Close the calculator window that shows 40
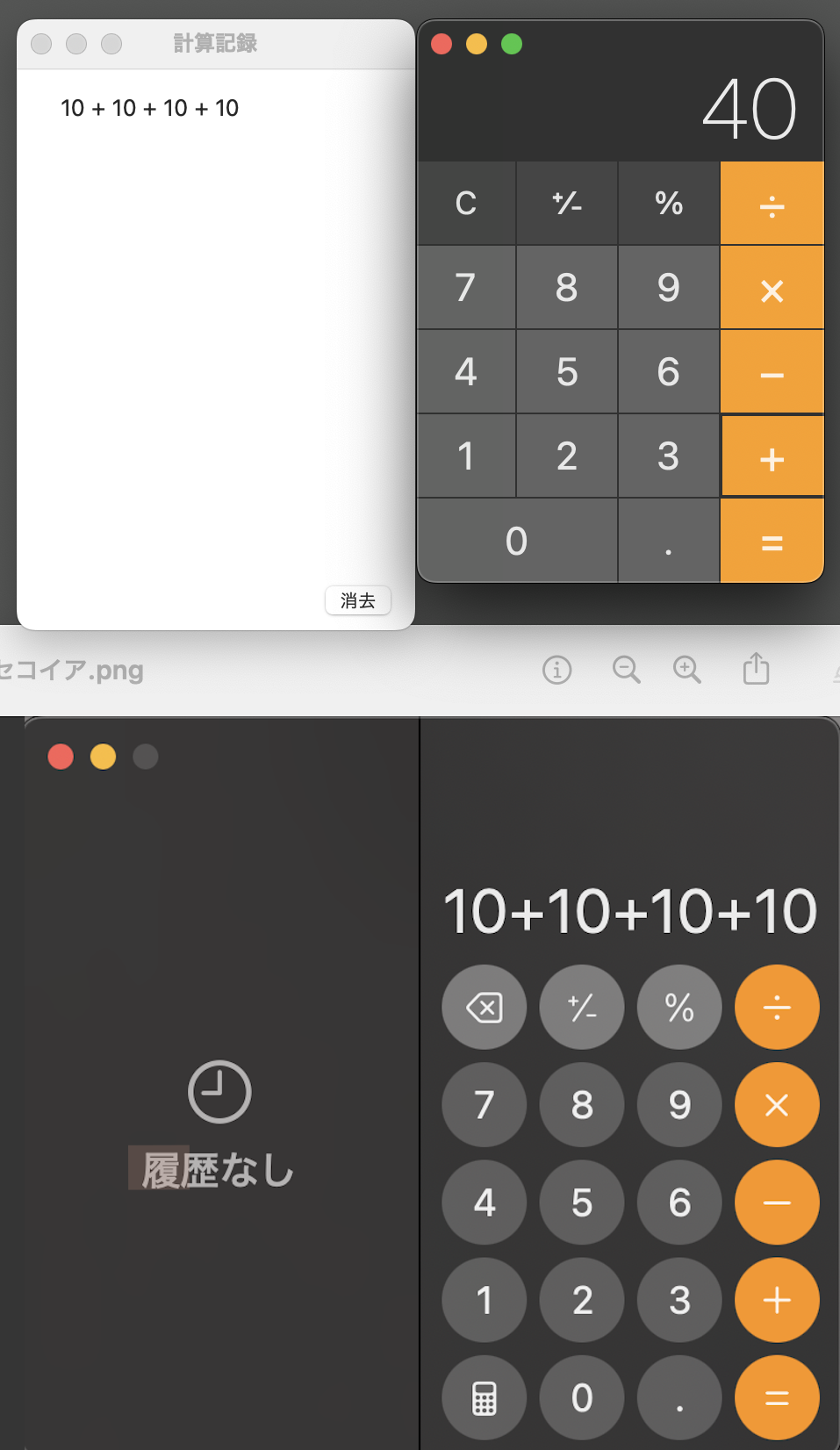840x1450 pixels. (442, 44)
